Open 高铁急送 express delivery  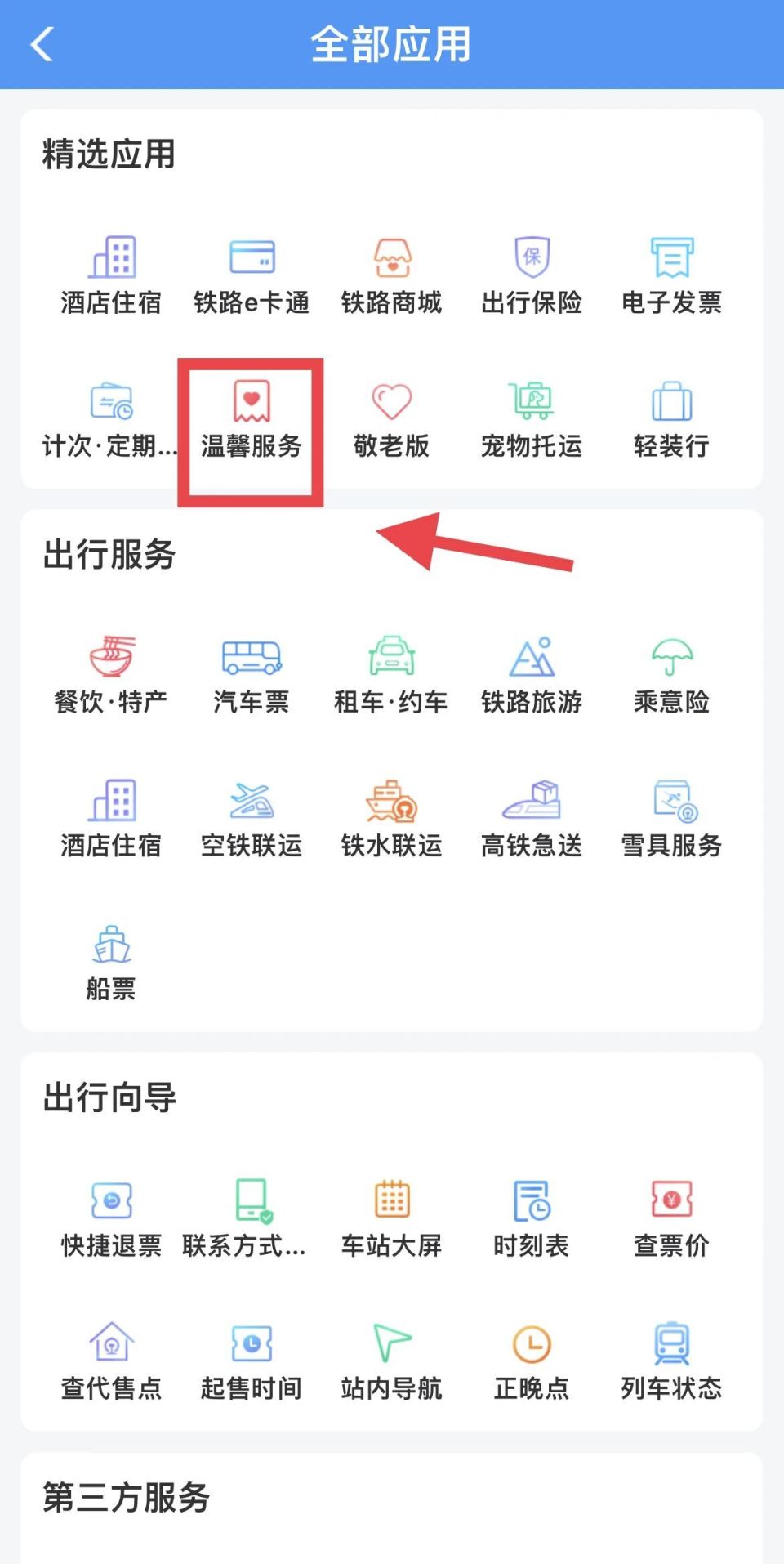(x=532, y=816)
